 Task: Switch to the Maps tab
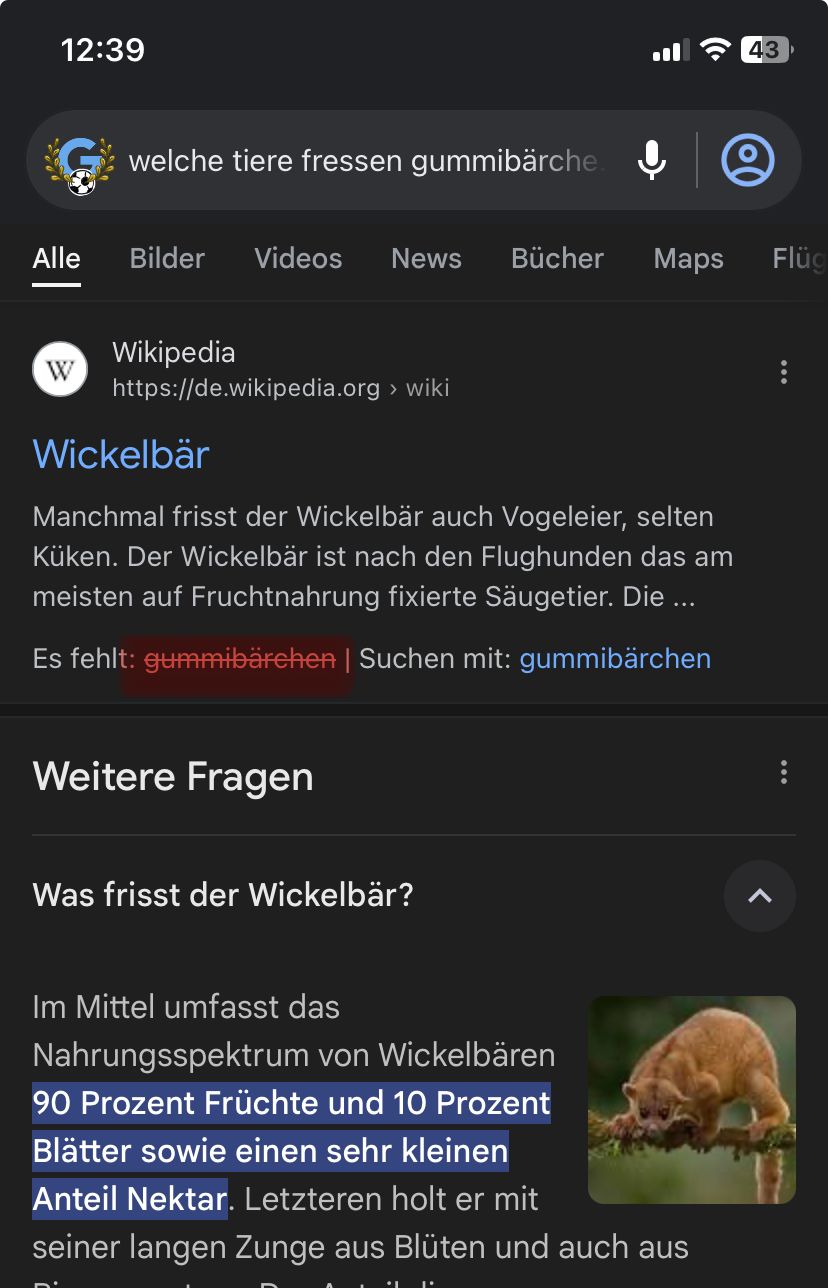pyautogui.click(x=688, y=259)
